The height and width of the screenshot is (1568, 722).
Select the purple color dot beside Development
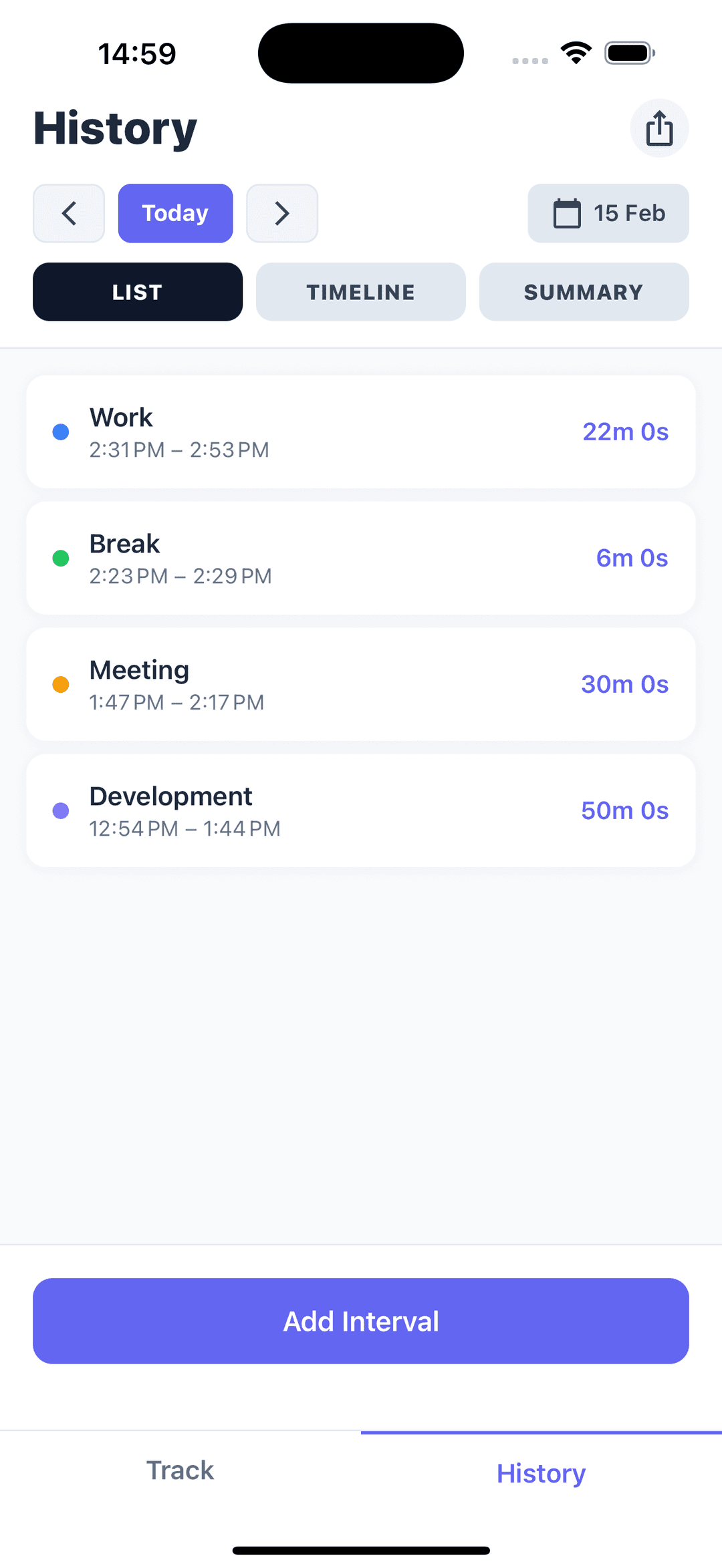point(61,810)
